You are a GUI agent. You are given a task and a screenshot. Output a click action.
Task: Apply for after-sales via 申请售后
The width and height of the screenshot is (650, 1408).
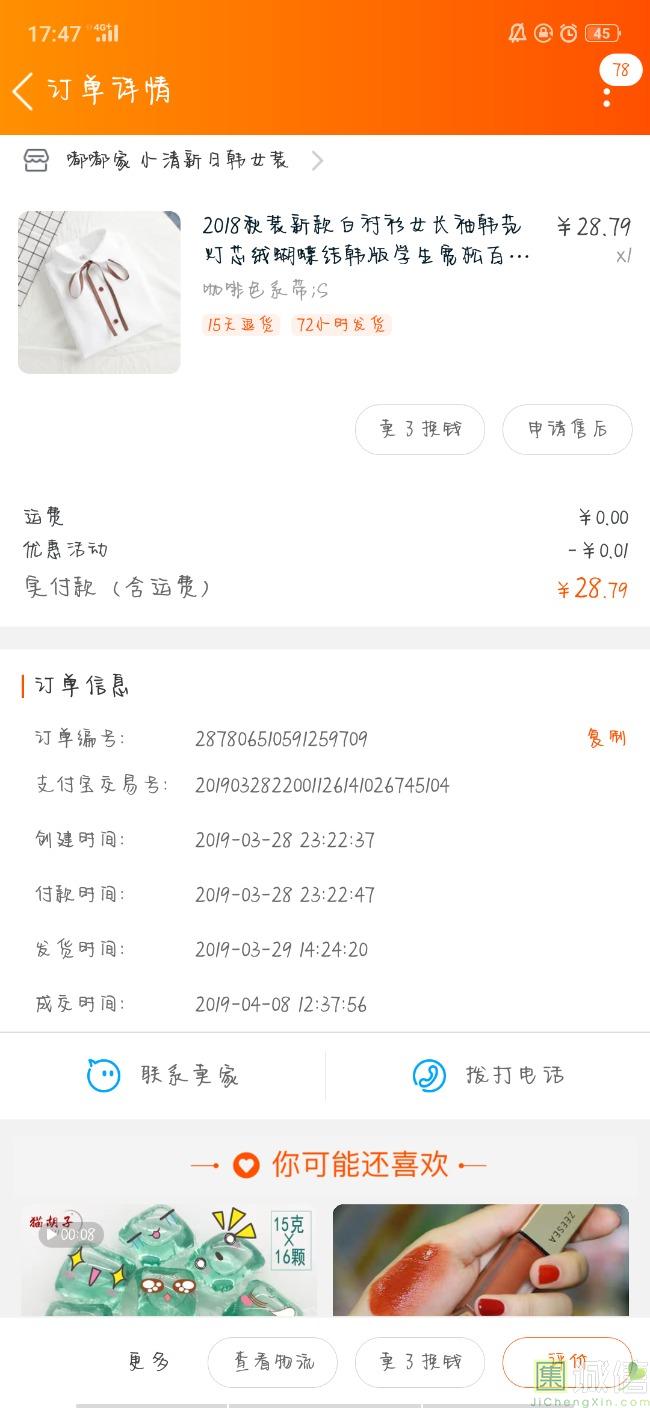point(567,429)
